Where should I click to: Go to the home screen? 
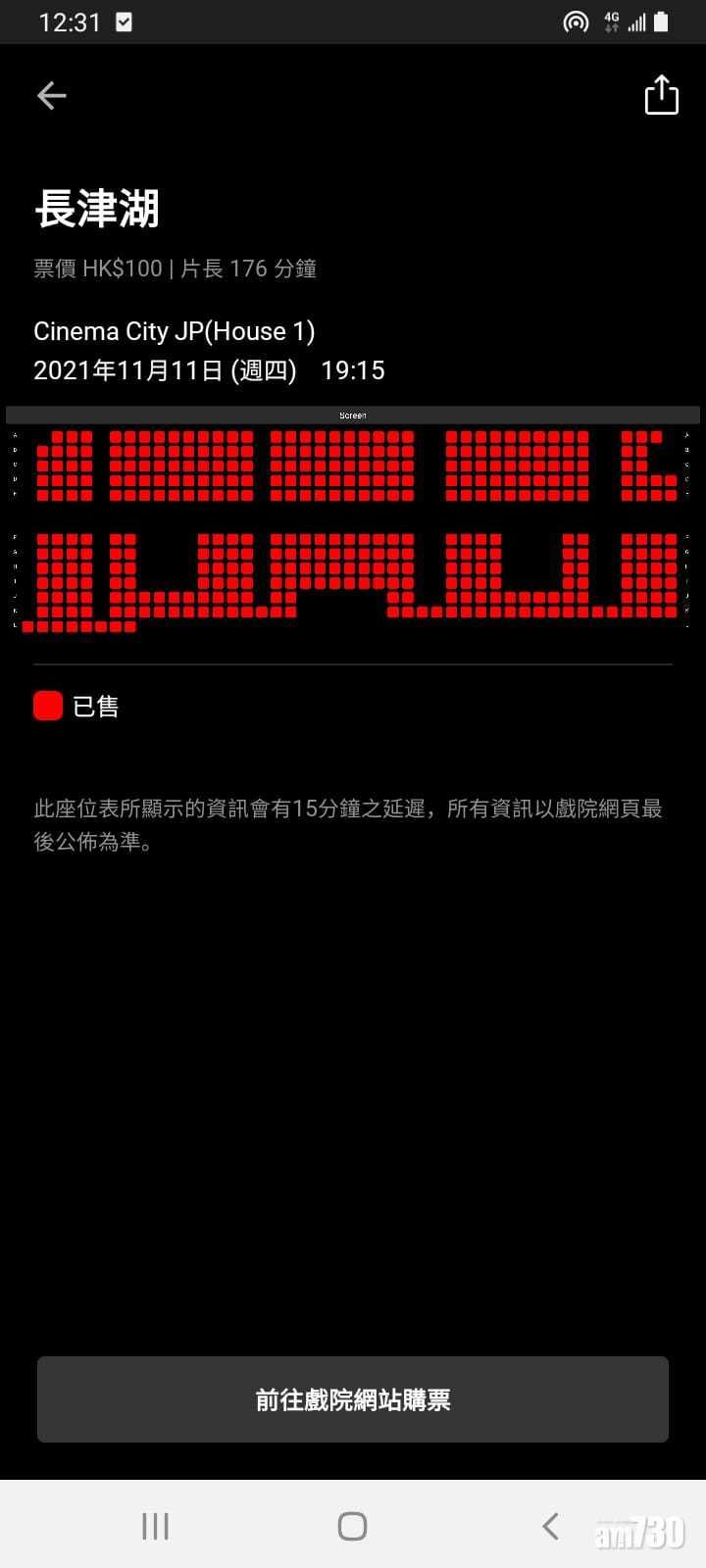click(x=352, y=1526)
